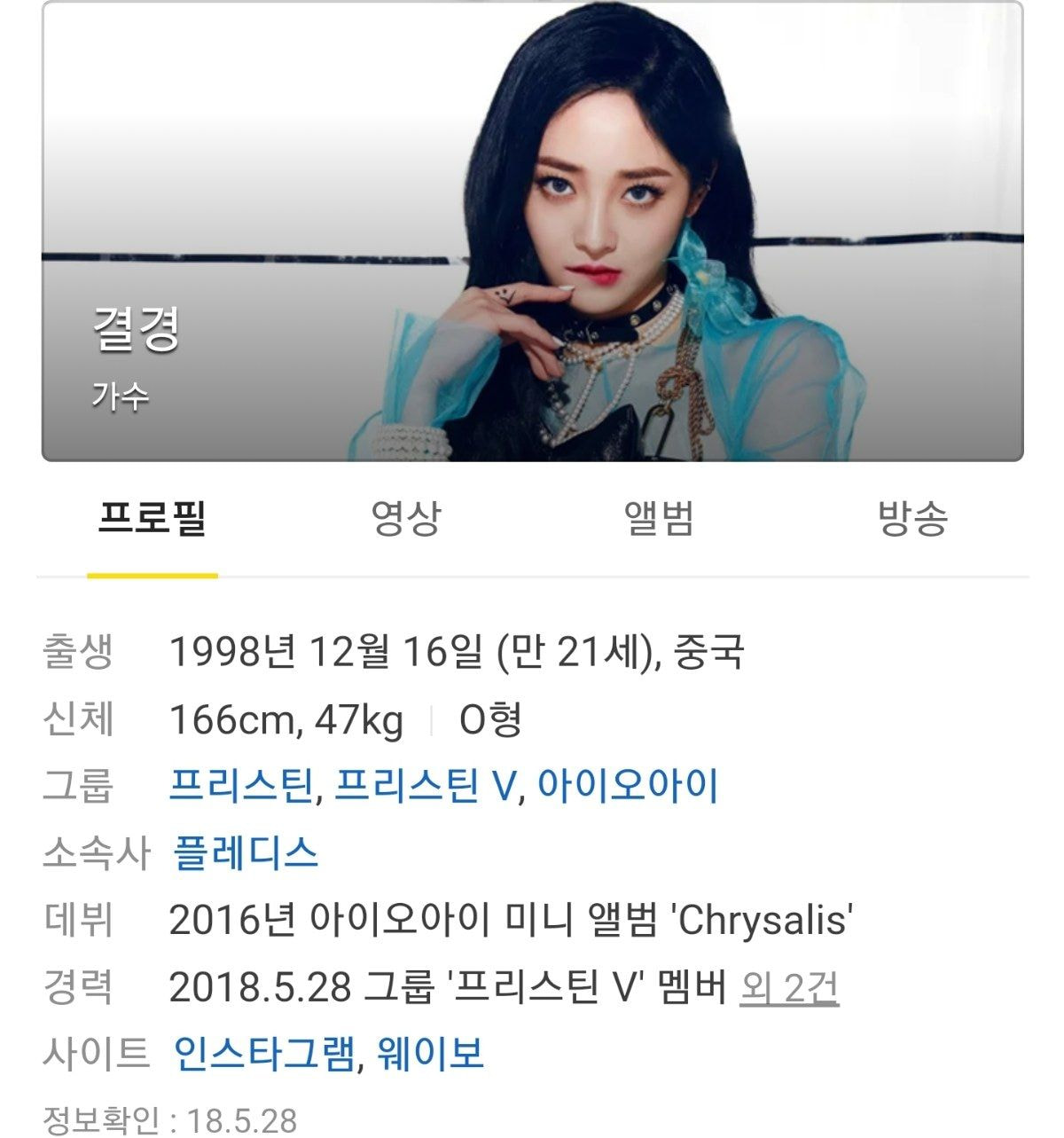Open the 플레디스 agency link
The image size is (1064, 1138).
coord(246,853)
